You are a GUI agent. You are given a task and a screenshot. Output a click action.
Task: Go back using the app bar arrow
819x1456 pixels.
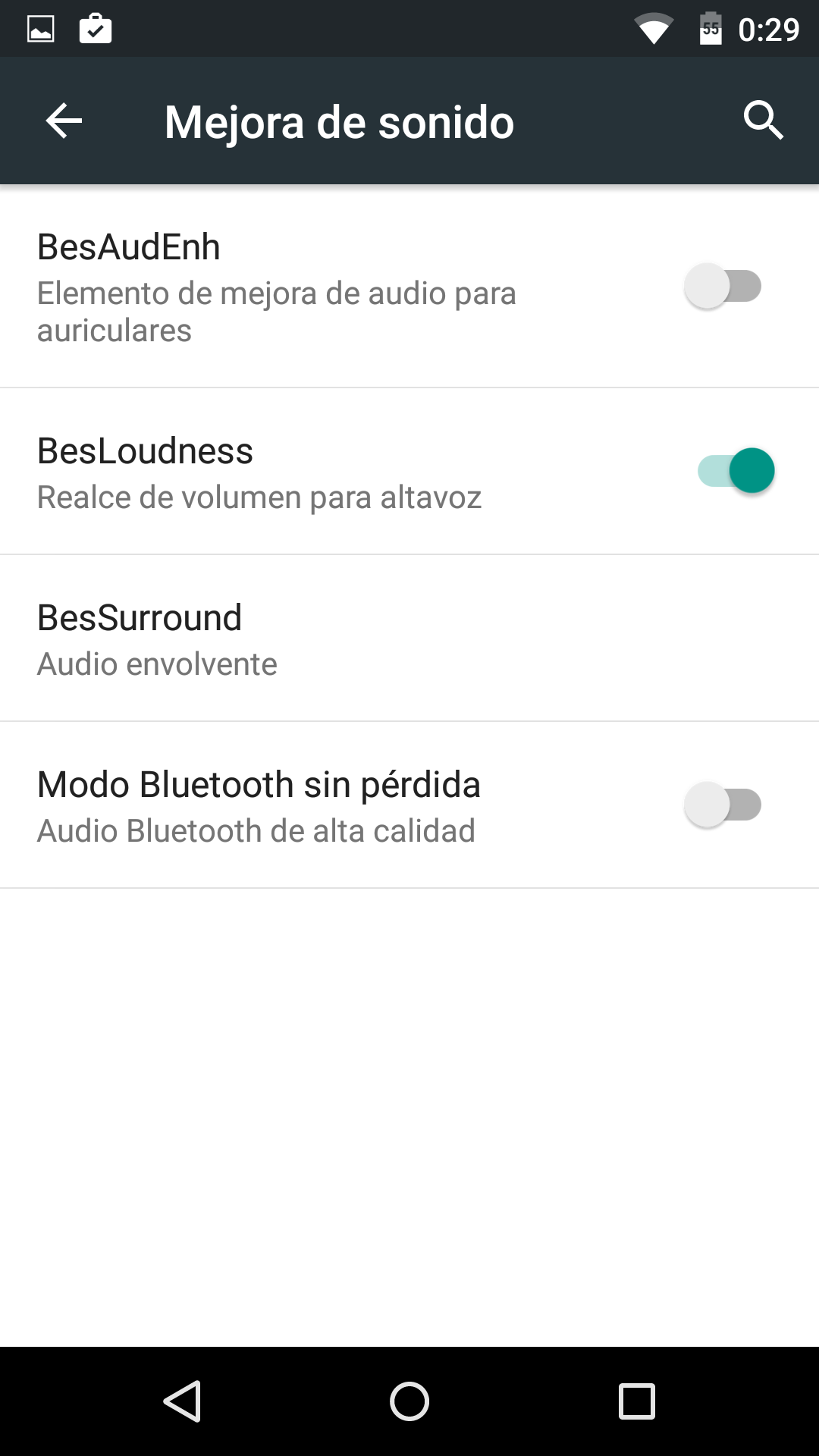point(64,121)
